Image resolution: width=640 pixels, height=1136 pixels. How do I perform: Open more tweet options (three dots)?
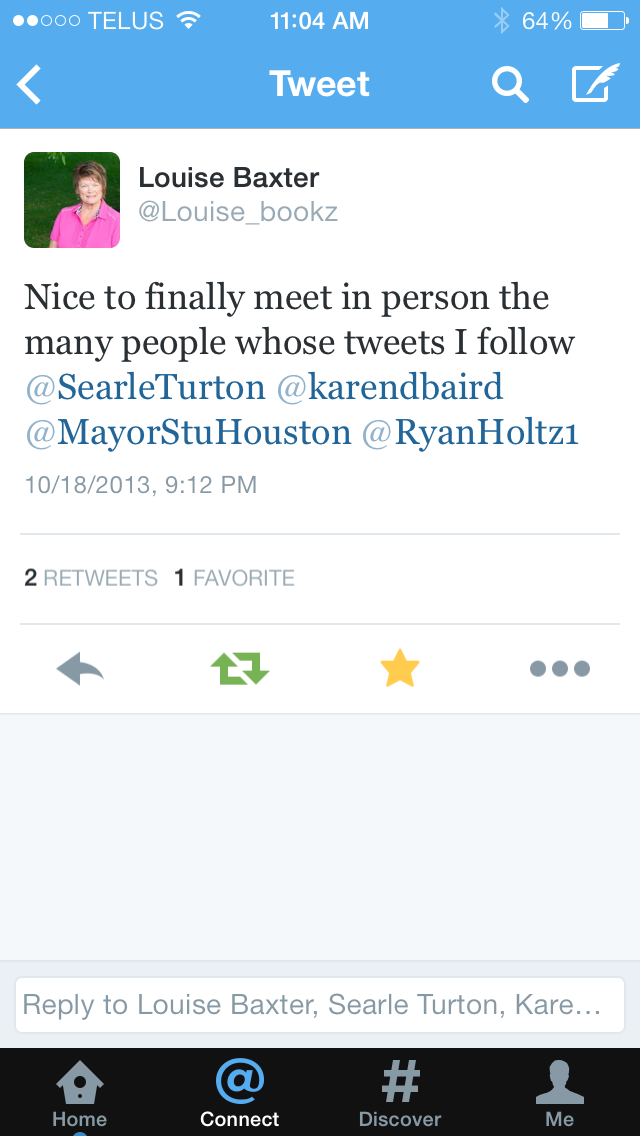click(559, 669)
